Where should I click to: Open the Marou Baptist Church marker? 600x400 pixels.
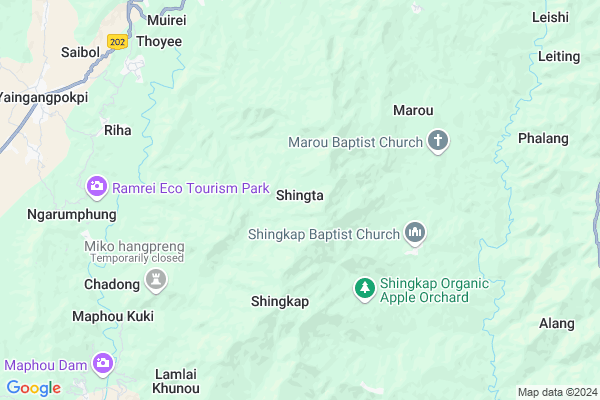(437, 142)
